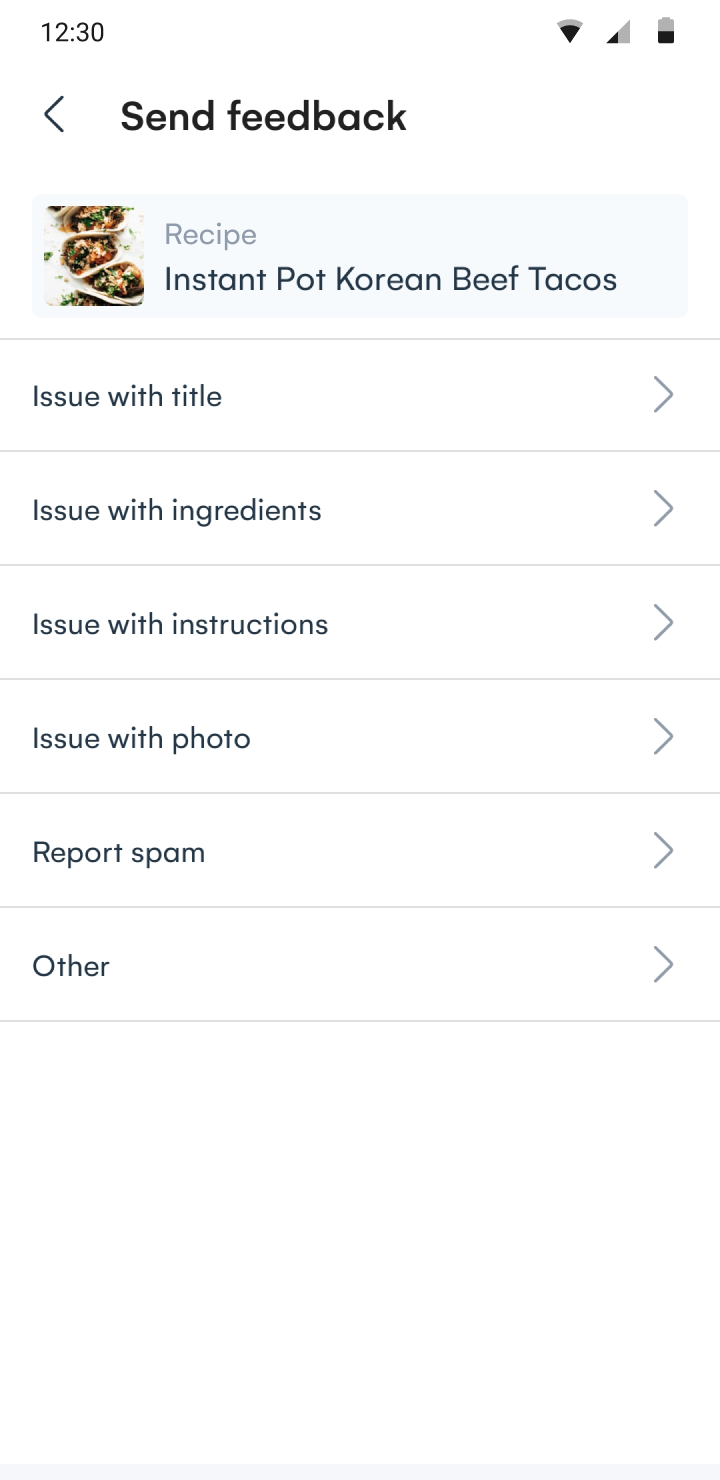
Task: Choose Issue with instructions
Action: pos(360,623)
